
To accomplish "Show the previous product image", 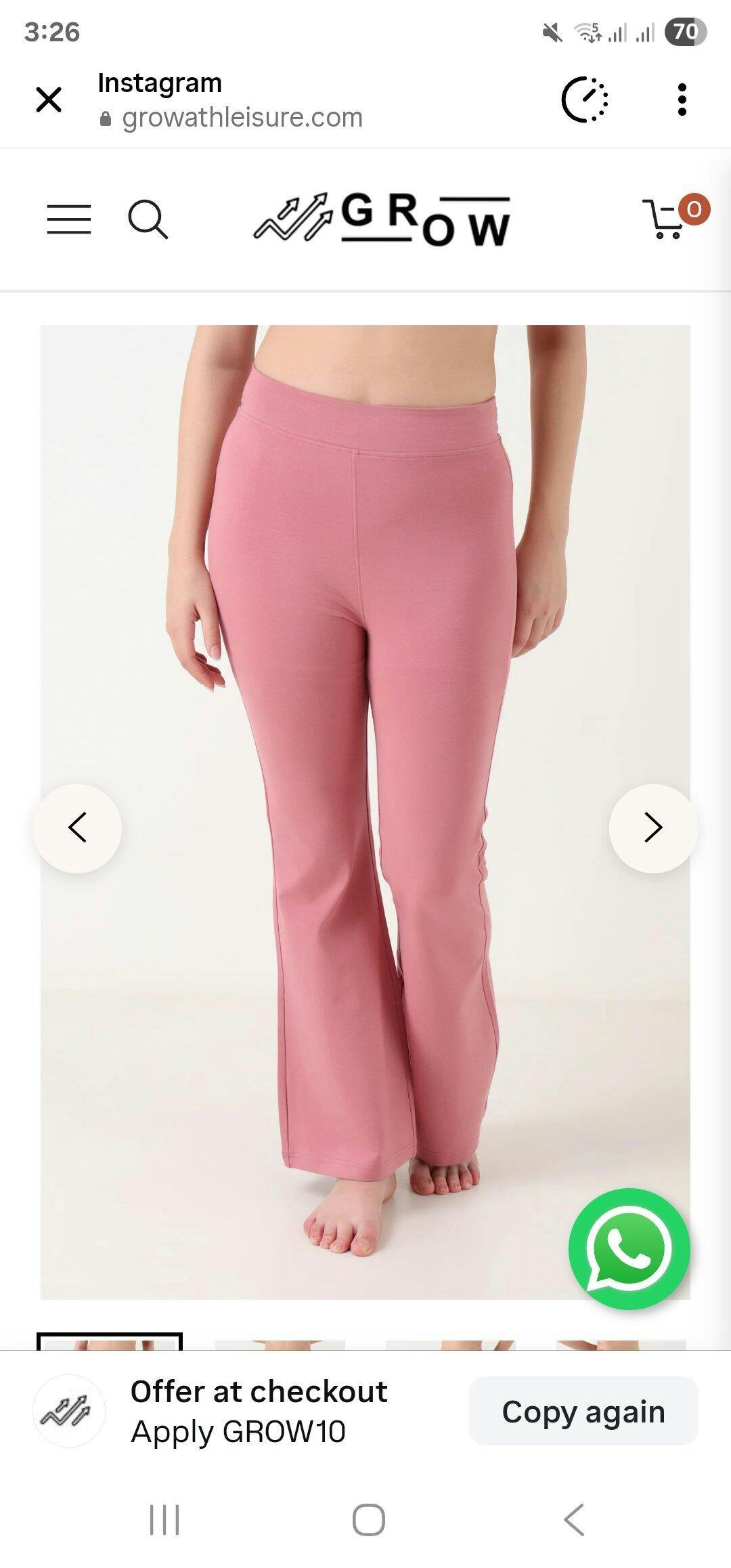I will tap(77, 827).
